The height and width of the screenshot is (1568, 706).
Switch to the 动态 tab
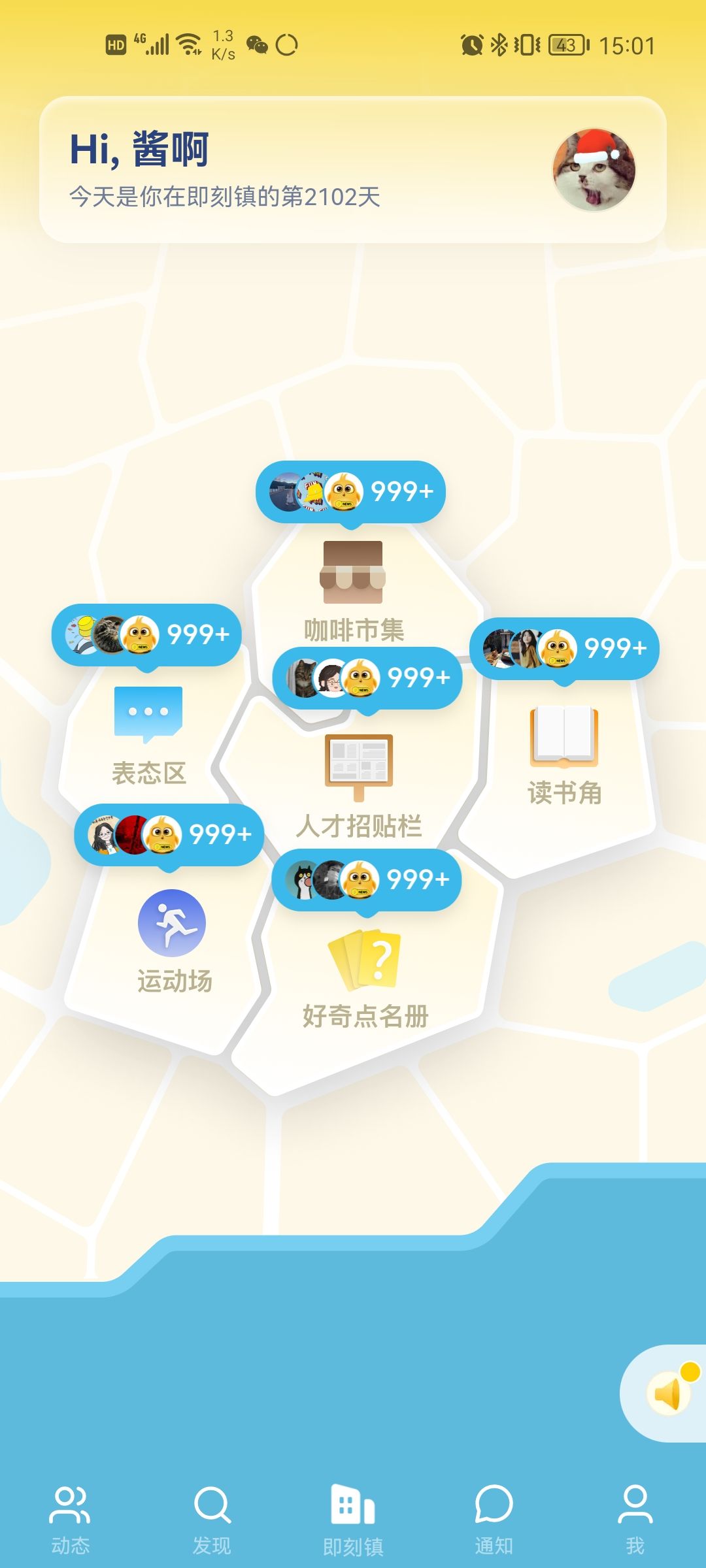(x=71, y=1520)
